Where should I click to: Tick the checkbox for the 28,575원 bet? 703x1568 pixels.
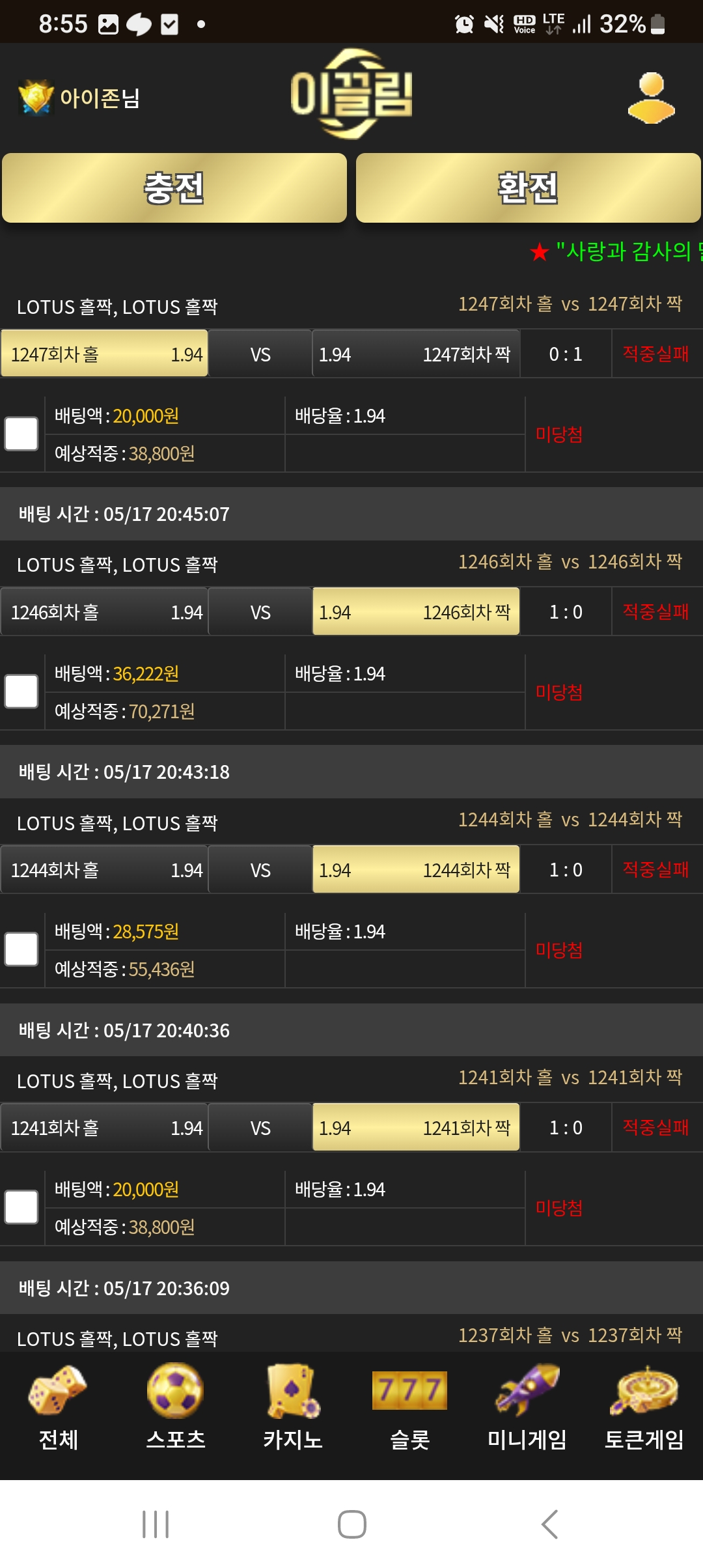tap(21, 949)
